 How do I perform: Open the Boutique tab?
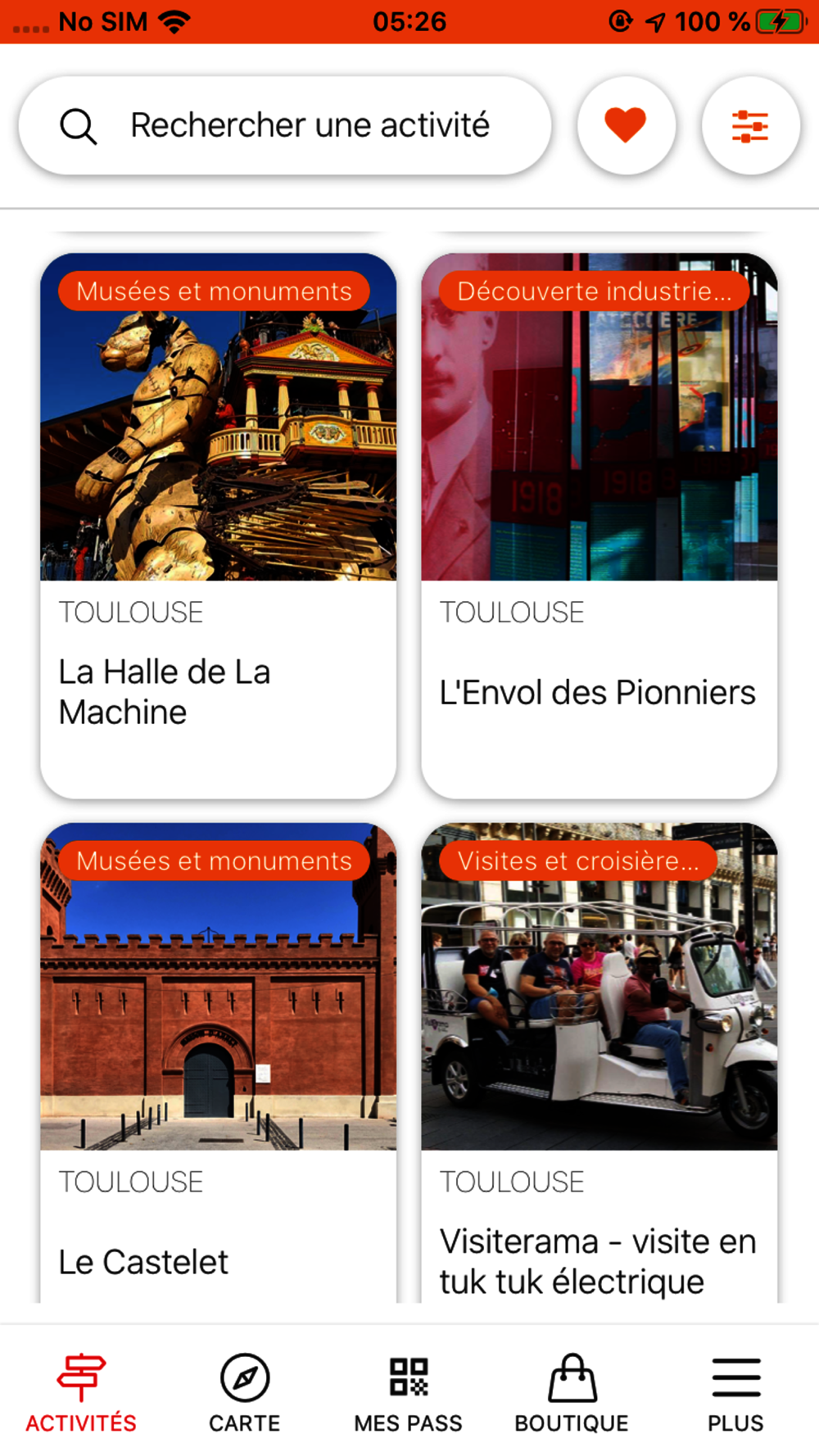572,1392
